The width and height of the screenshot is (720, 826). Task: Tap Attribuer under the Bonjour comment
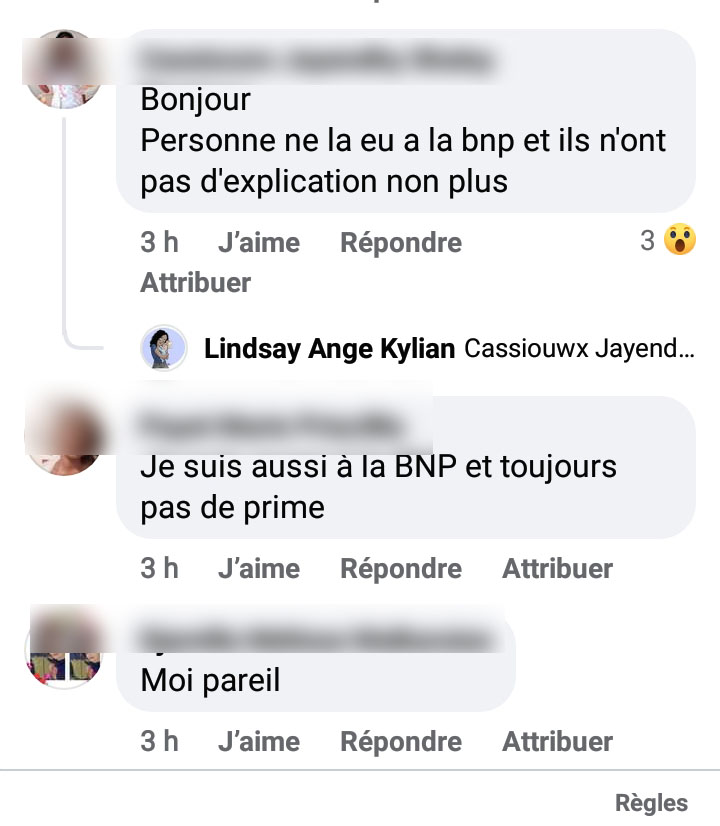pyautogui.click(x=195, y=283)
